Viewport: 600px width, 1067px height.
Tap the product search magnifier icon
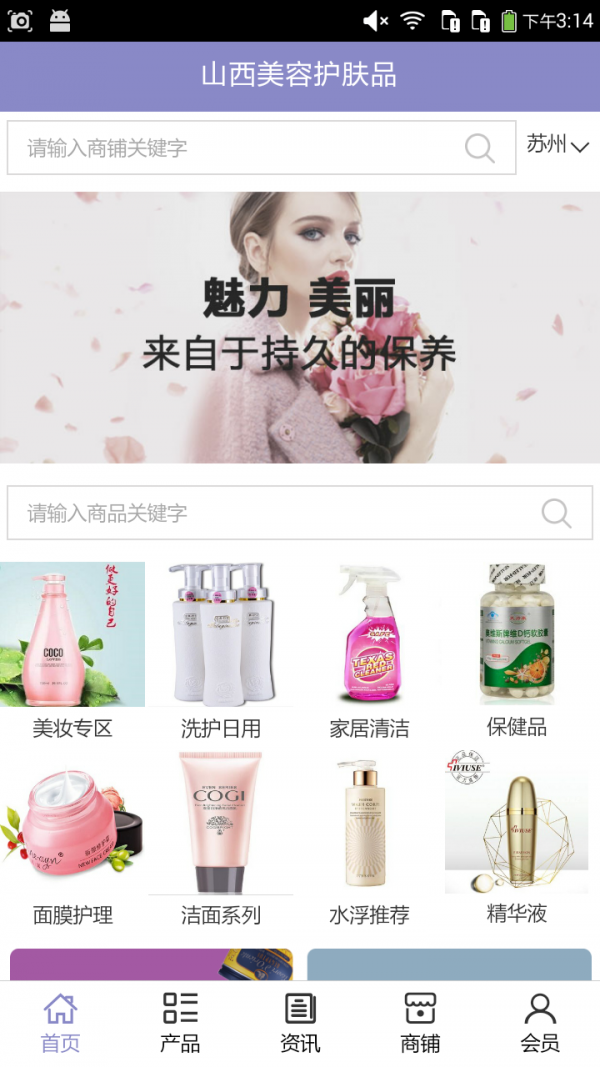tap(556, 513)
